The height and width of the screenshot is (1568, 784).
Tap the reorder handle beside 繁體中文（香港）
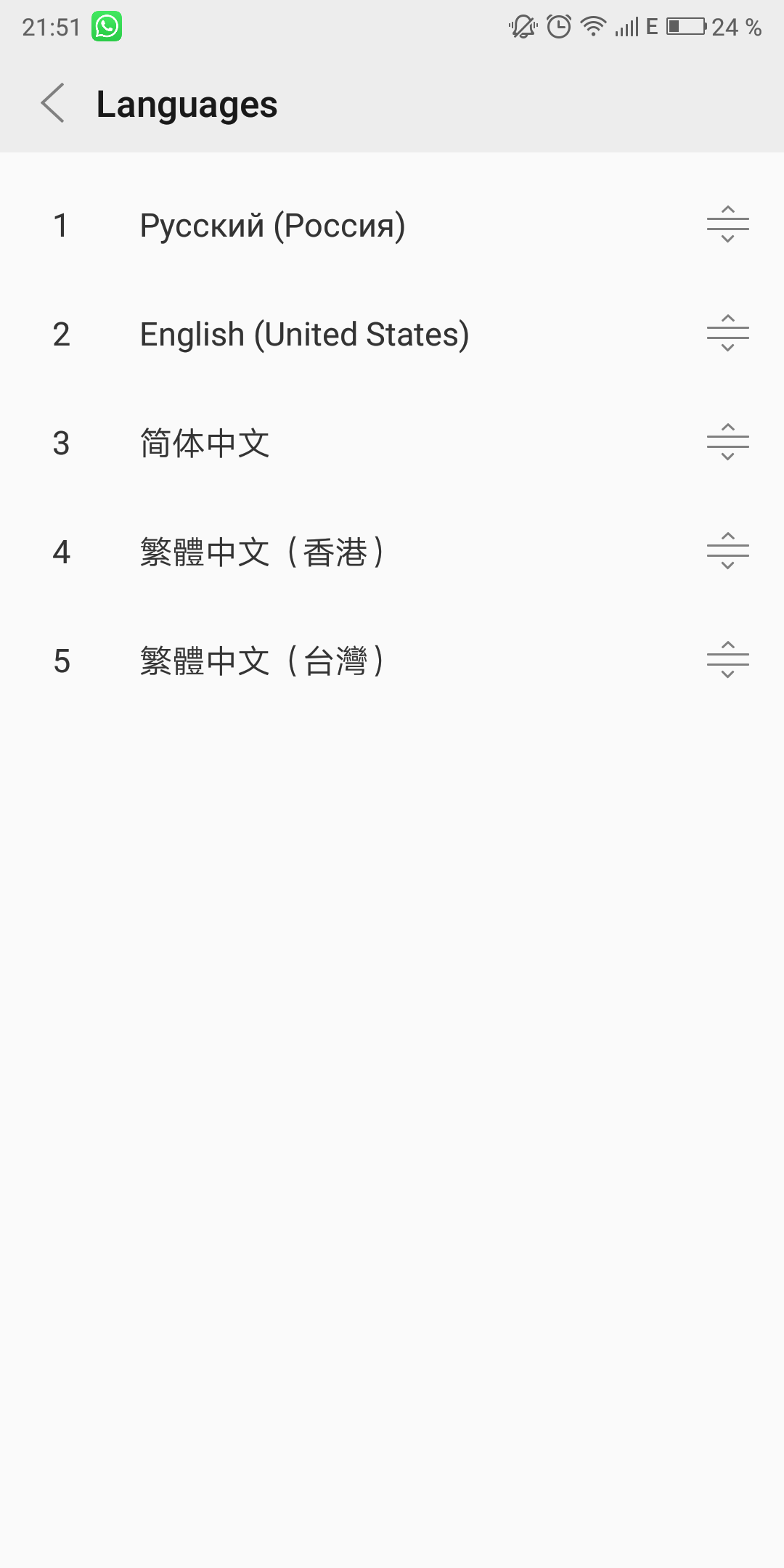click(728, 551)
